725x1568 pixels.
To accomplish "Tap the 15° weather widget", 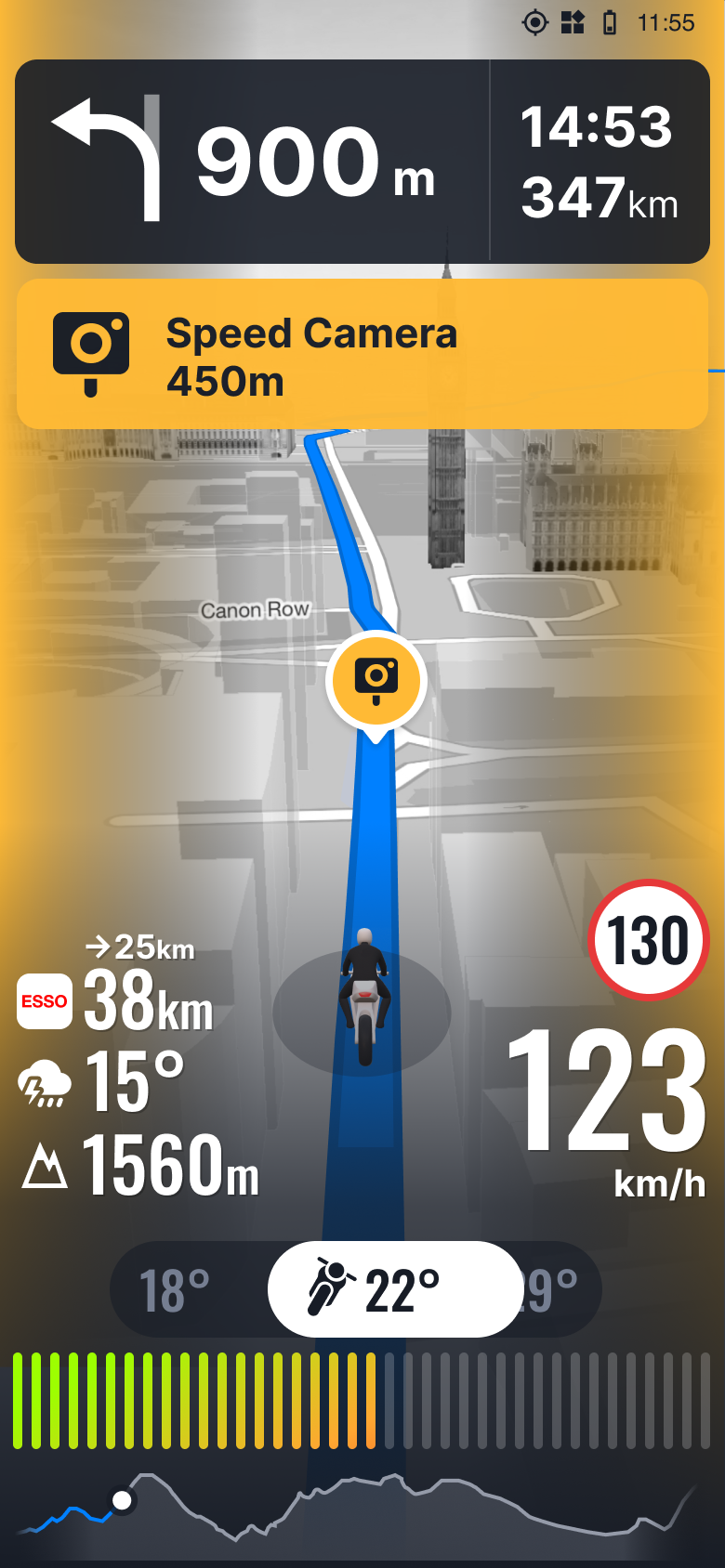I will point(102,1083).
